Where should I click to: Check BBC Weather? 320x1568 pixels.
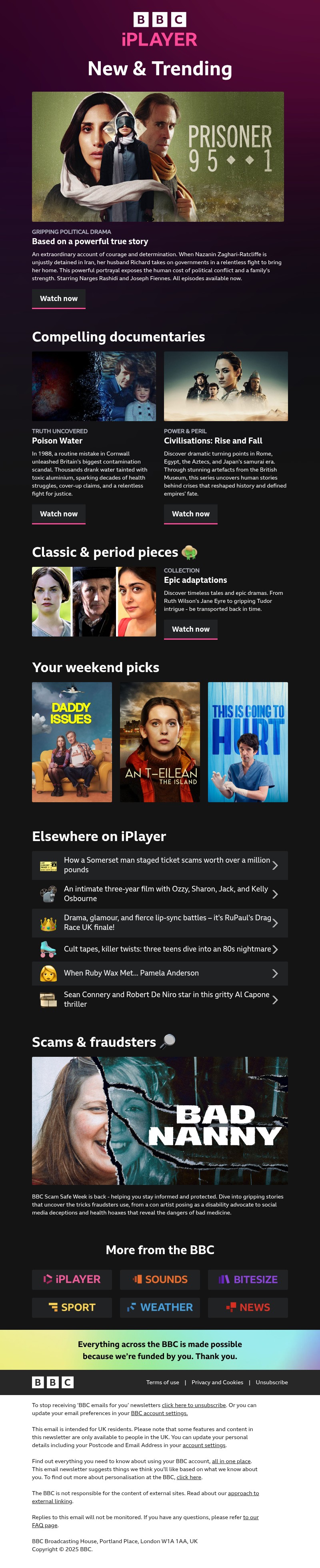click(x=159, y=1307)
